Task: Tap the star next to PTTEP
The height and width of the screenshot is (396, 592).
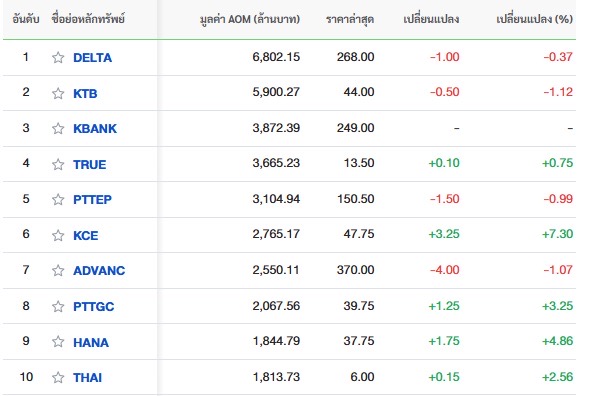Action: (x=58, y=199)
